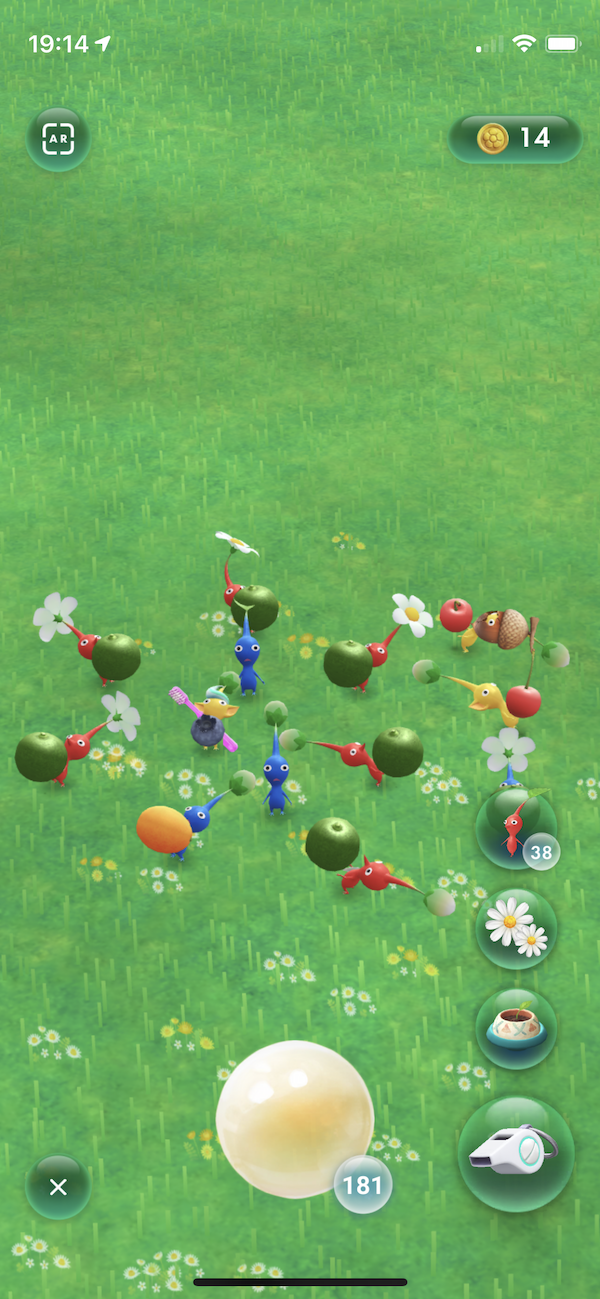Open the flower petals bubble
600x1299 pixels.
point(516,928)
